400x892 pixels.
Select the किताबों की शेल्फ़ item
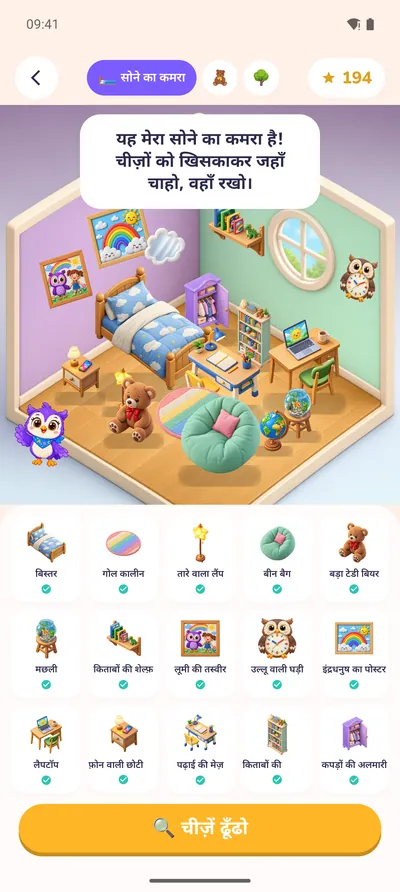pos(123,654)
